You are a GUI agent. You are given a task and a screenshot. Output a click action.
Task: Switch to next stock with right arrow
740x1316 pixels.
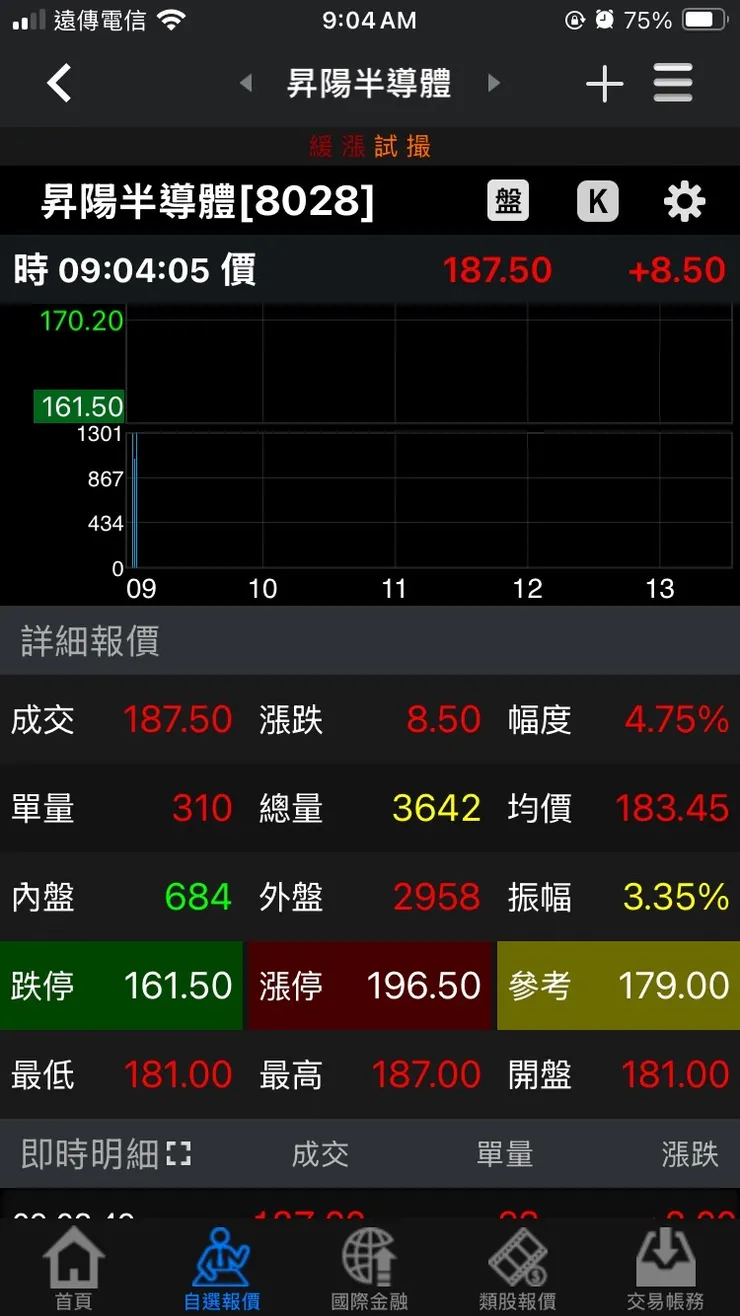[x=494, y=84]
